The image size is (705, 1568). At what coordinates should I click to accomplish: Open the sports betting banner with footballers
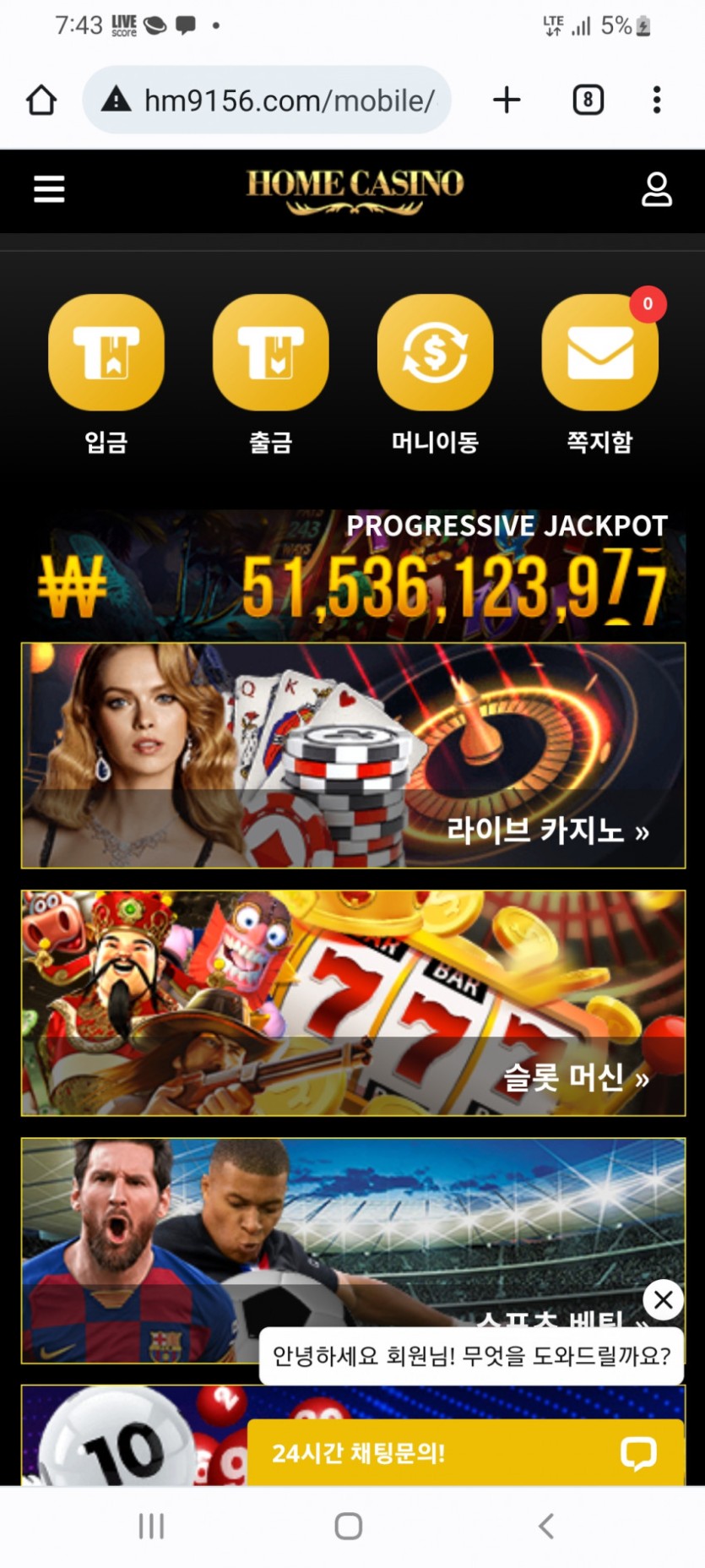coord(253,1225)
